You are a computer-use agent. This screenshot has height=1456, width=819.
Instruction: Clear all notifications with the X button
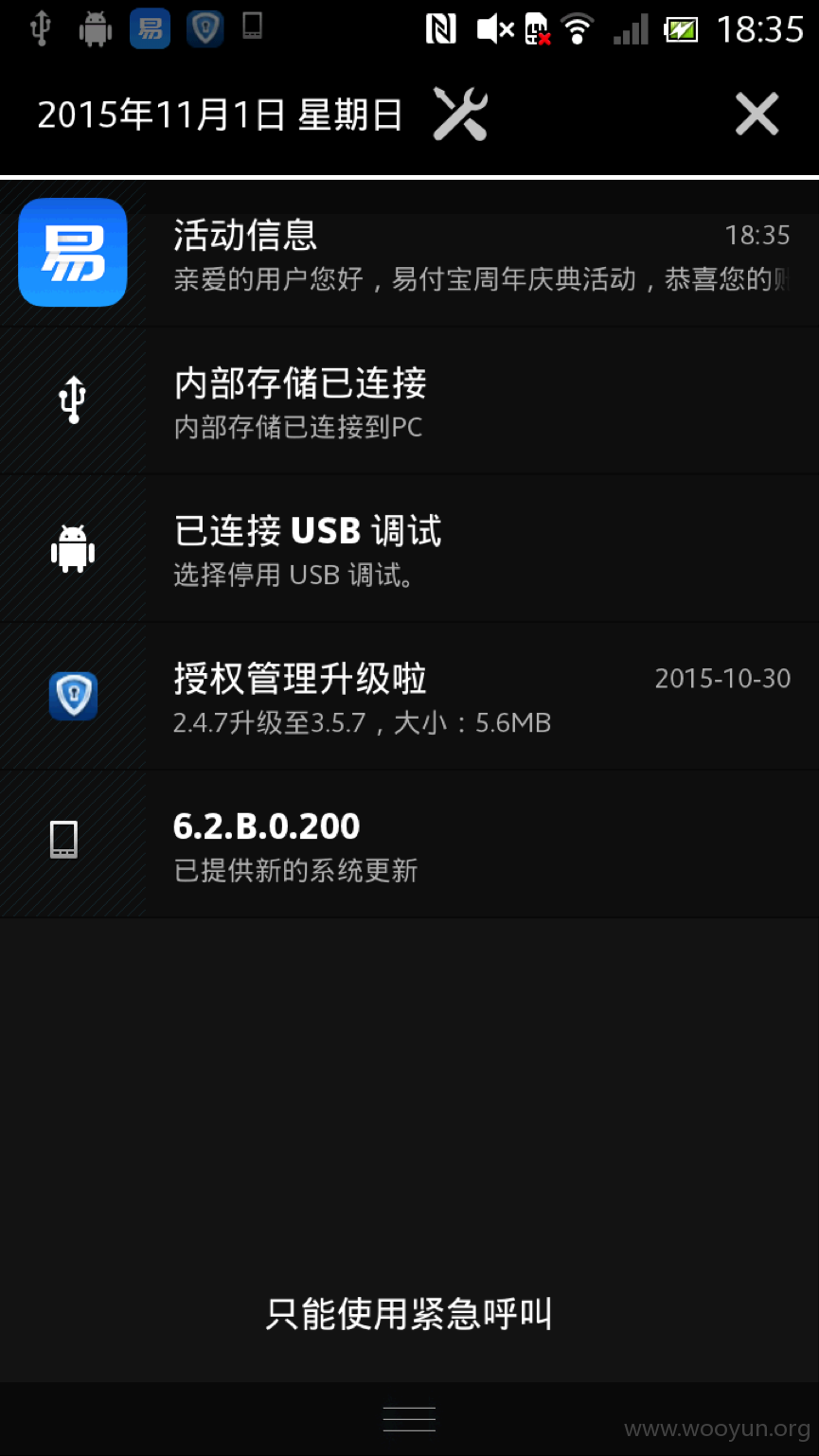[x=757, y=115]
